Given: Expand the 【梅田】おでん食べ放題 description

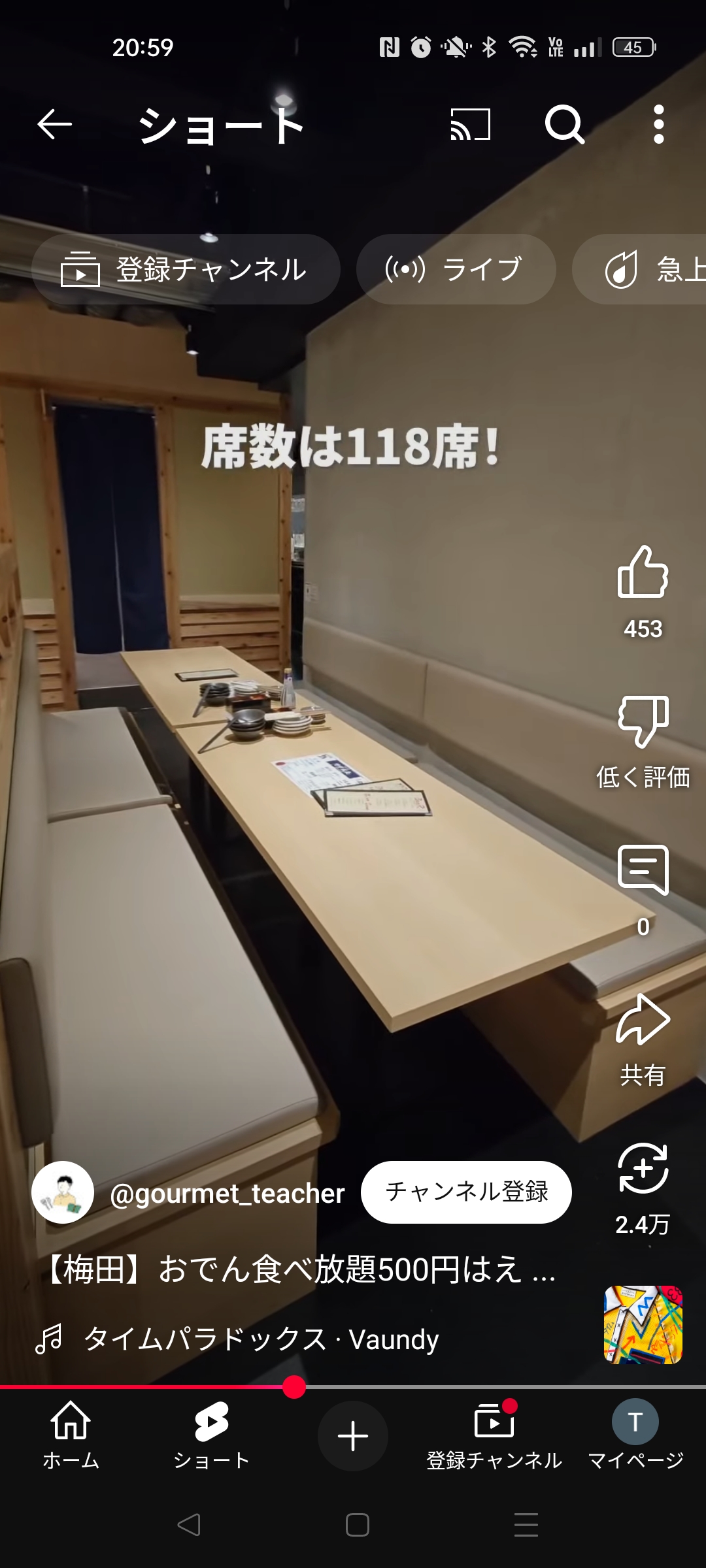Looking at the screenshot, I should (x=301, y=1269).
